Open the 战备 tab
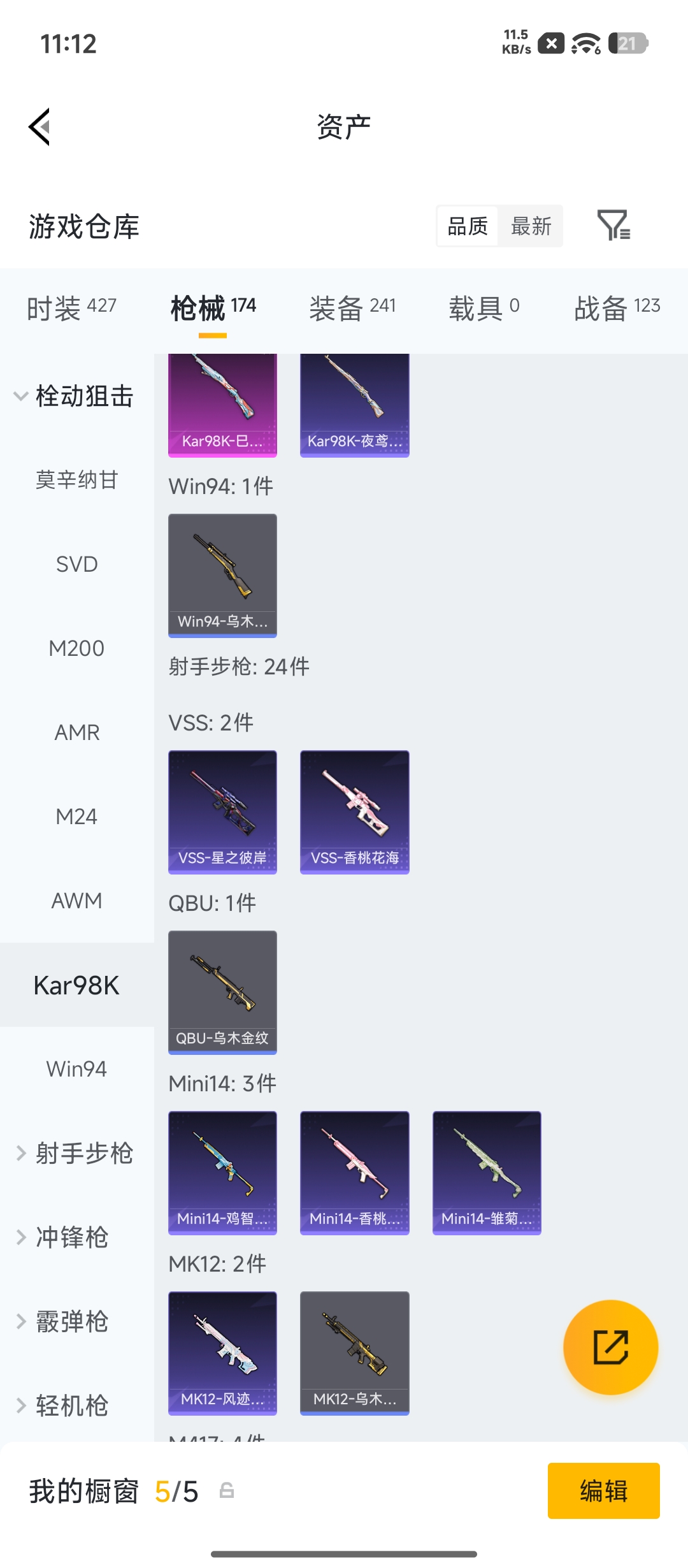 (x=617, y=309)
